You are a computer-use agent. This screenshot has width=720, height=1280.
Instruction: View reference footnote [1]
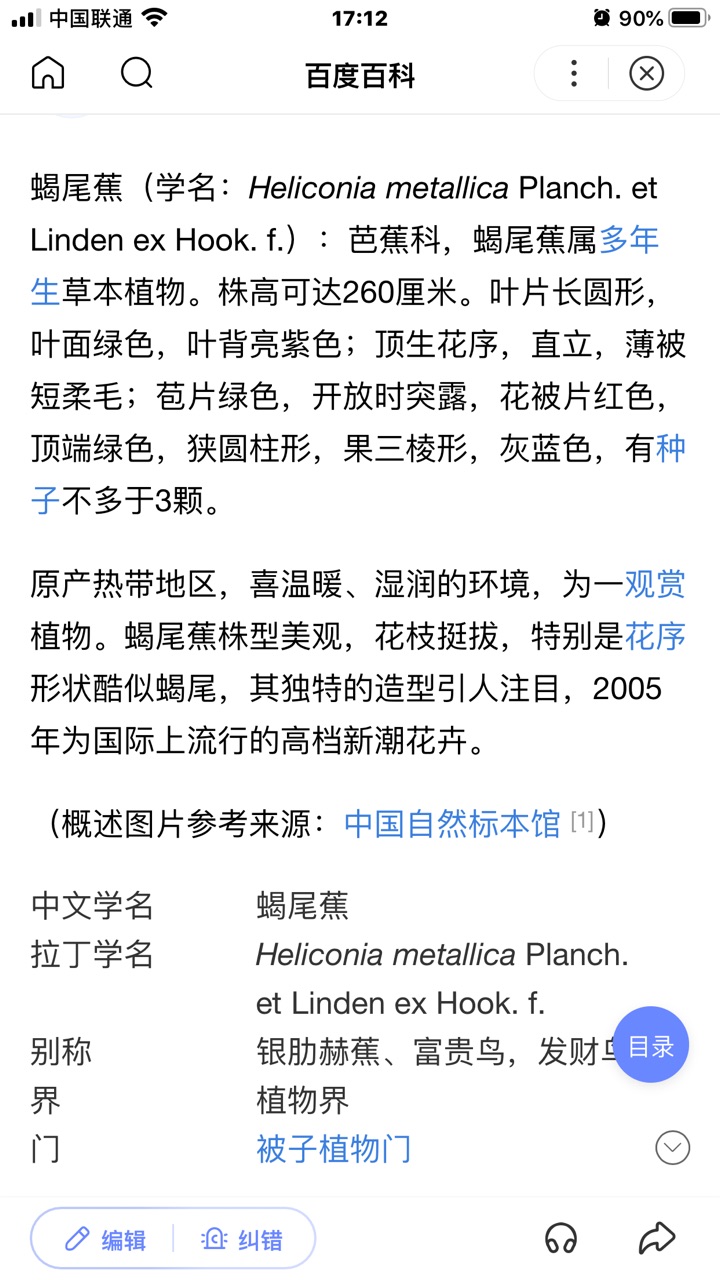582,822
